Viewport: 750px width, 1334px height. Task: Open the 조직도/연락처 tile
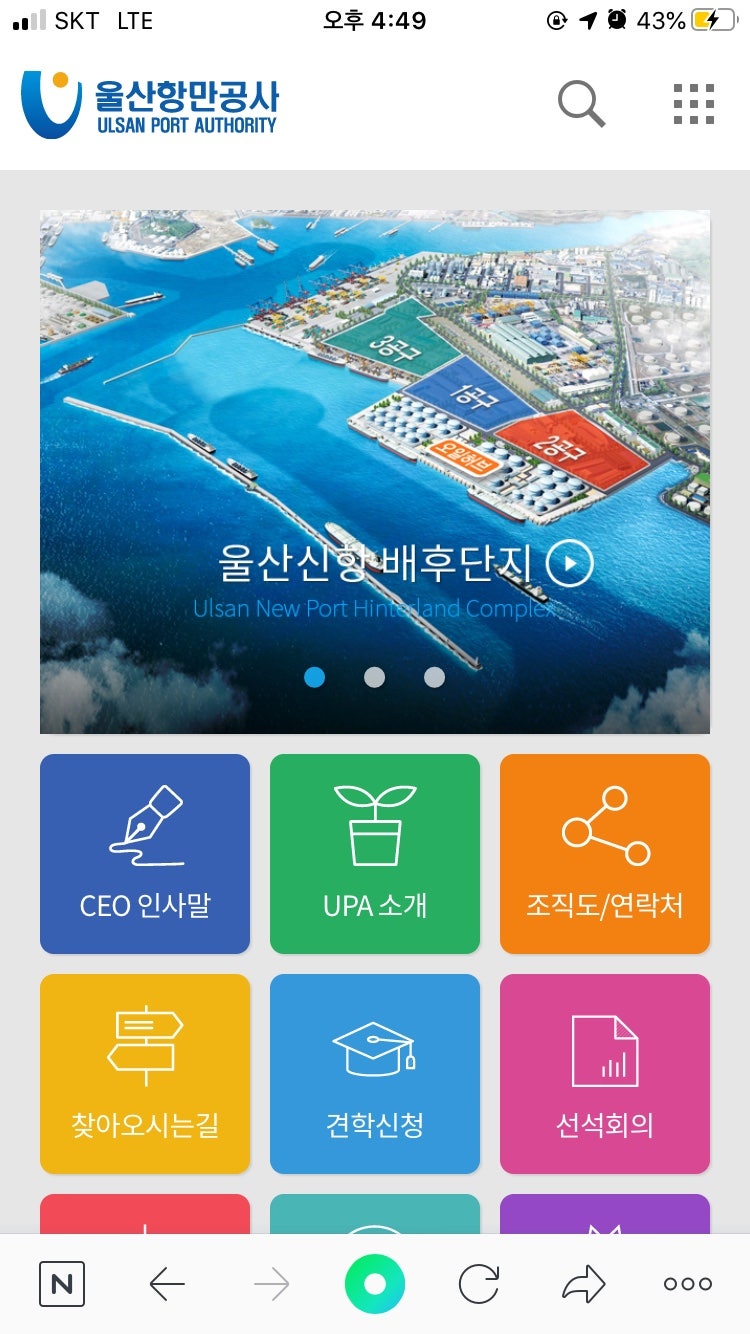point(605,854)
